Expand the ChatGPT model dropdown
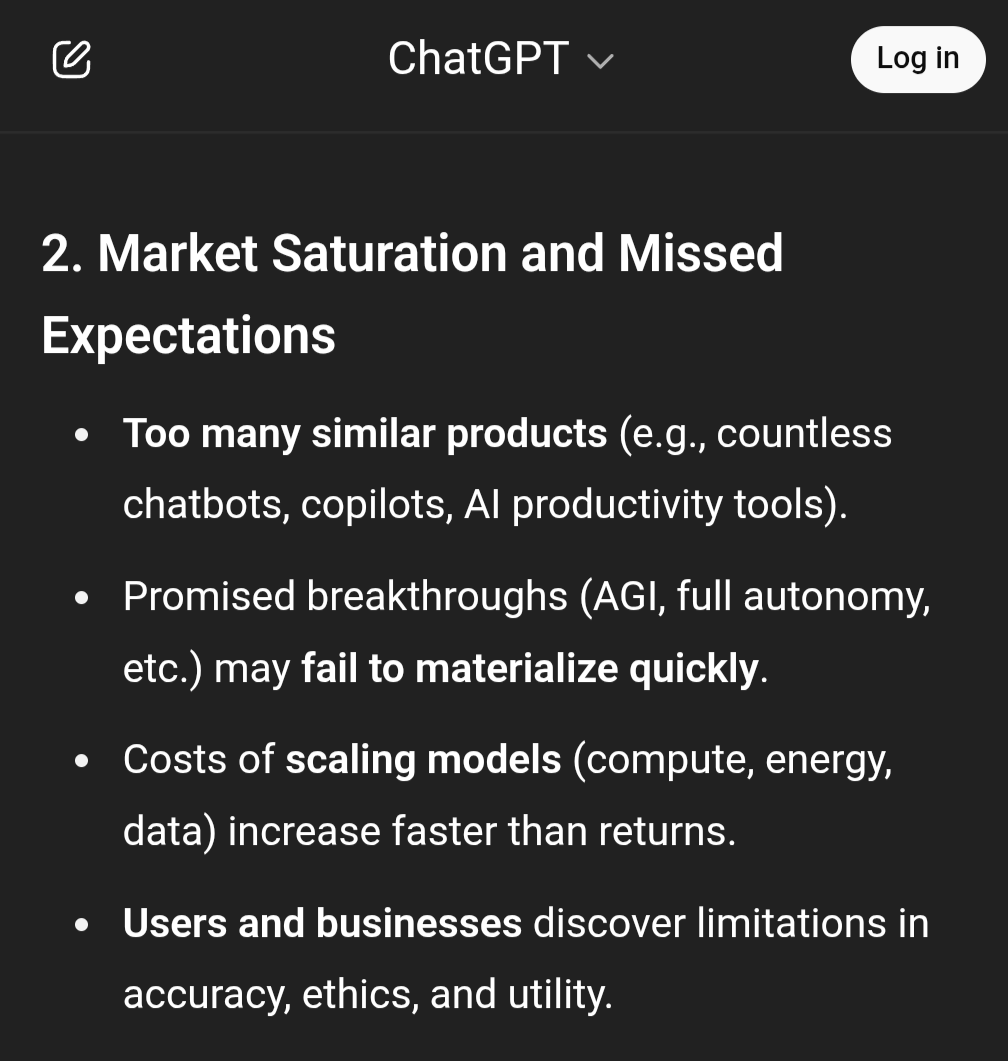 pyautogui.click(x=501, y=60)
